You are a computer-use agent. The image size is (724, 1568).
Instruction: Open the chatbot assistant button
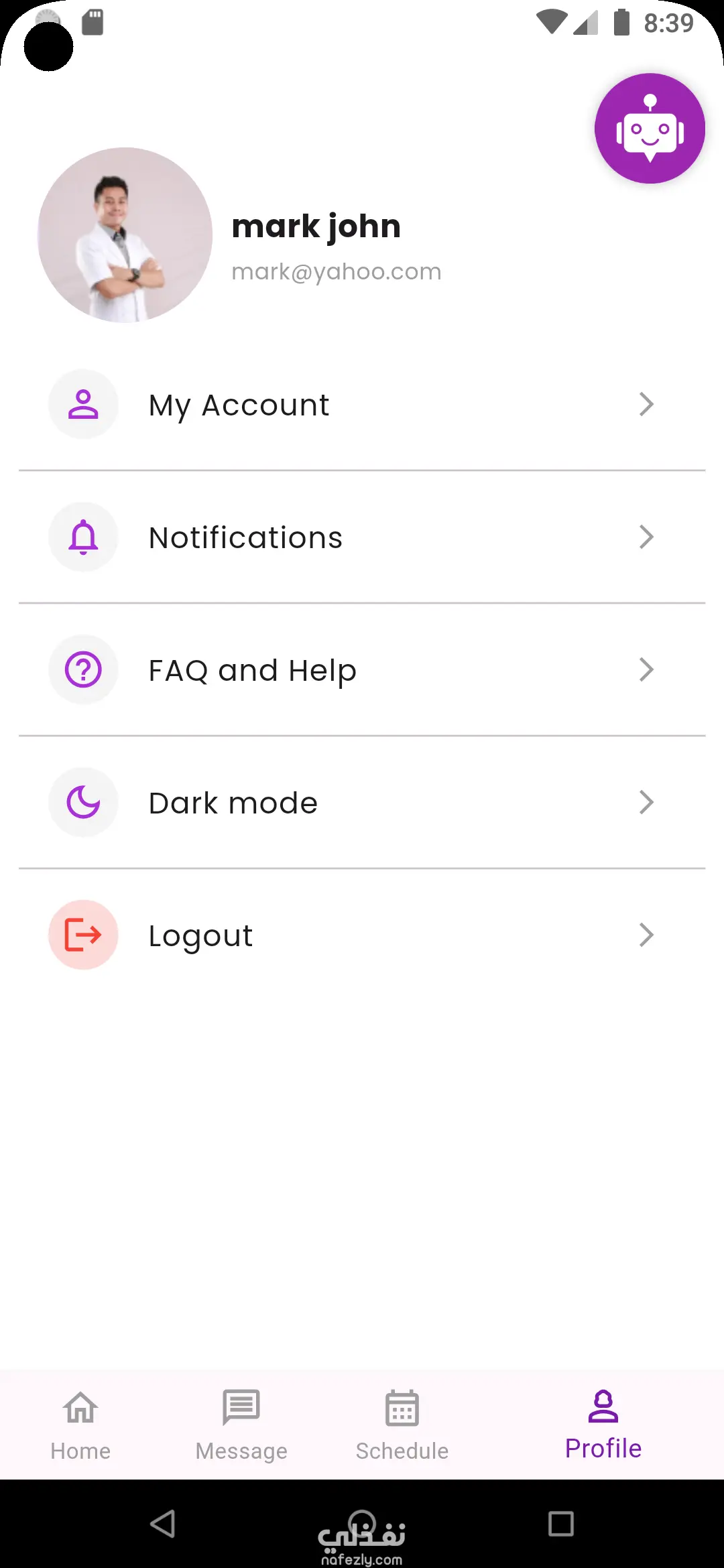650,128
